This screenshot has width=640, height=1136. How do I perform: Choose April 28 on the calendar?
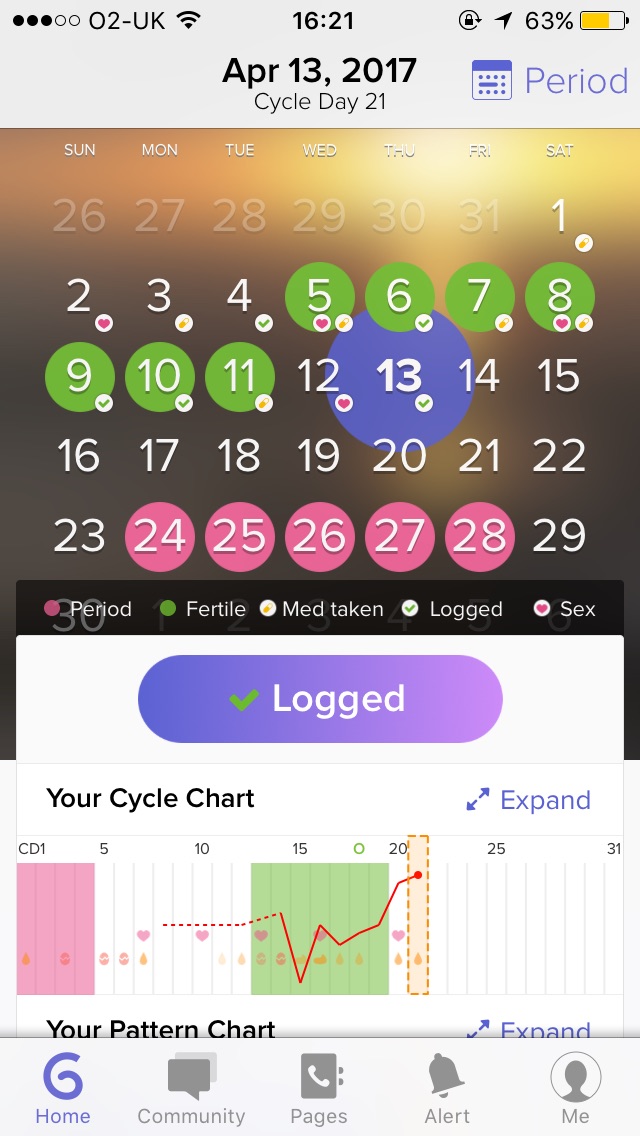tap(479, 537)
